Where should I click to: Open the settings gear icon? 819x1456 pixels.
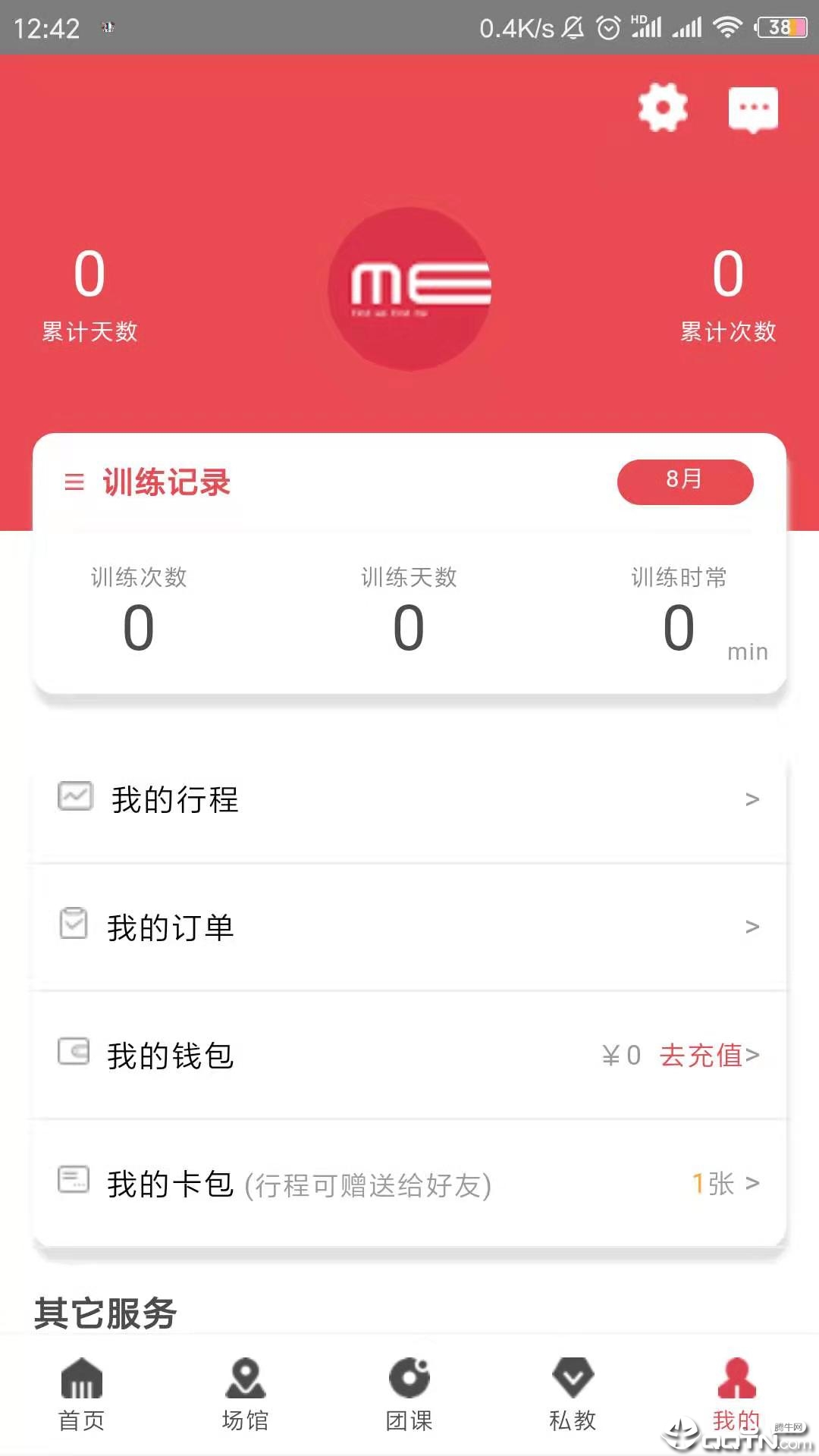[663, 108]
